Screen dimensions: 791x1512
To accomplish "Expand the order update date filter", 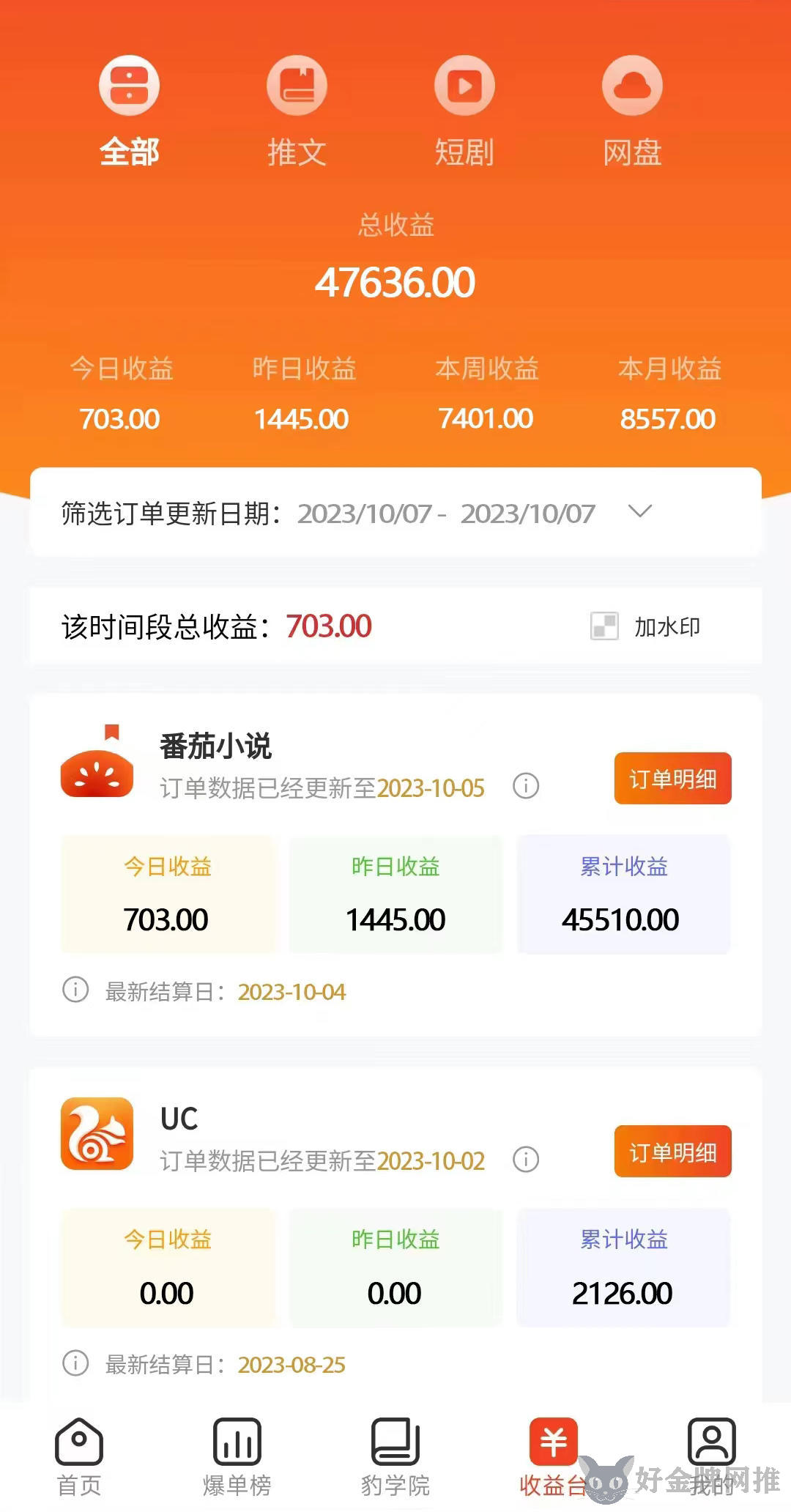I will (x=640, y=512).
